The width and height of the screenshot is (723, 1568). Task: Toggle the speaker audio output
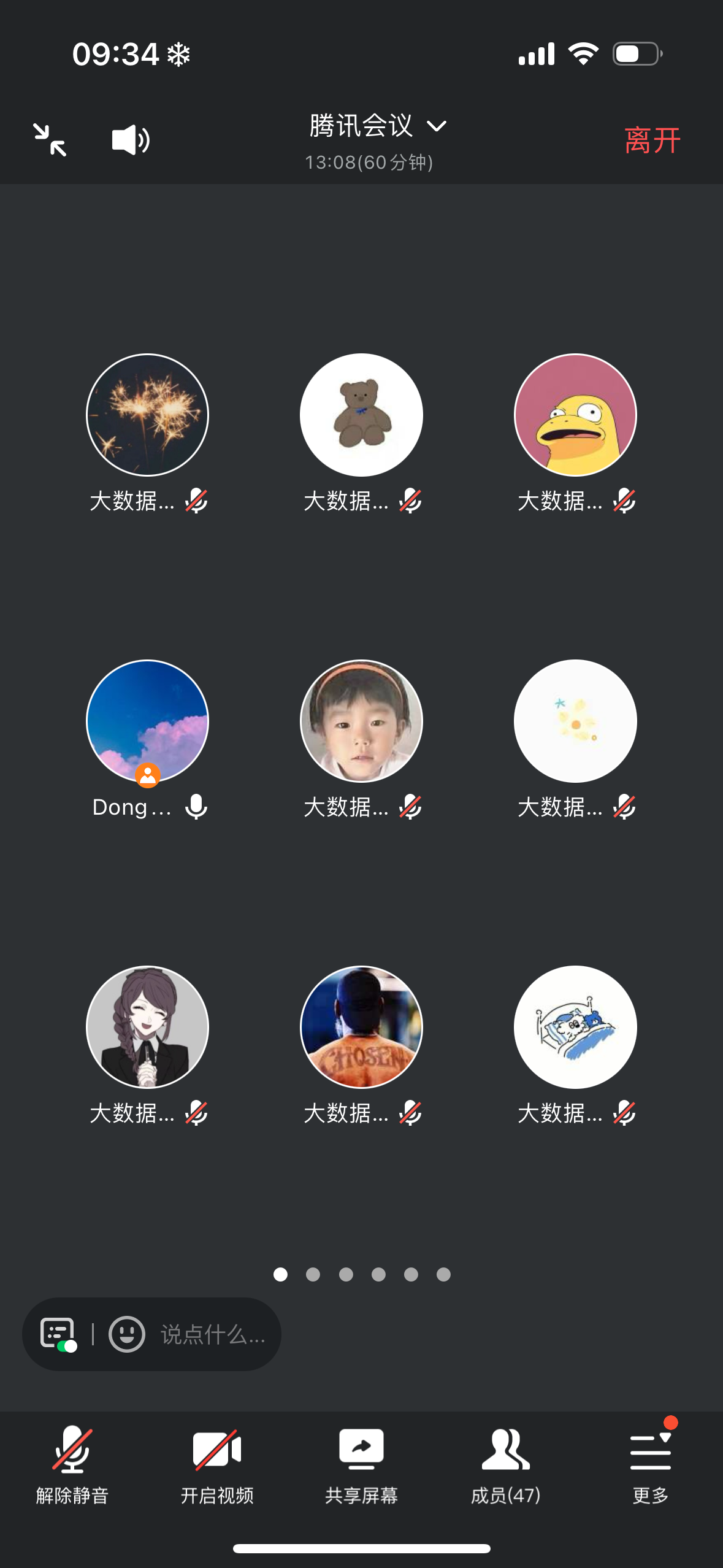click(x=131, y=140)
